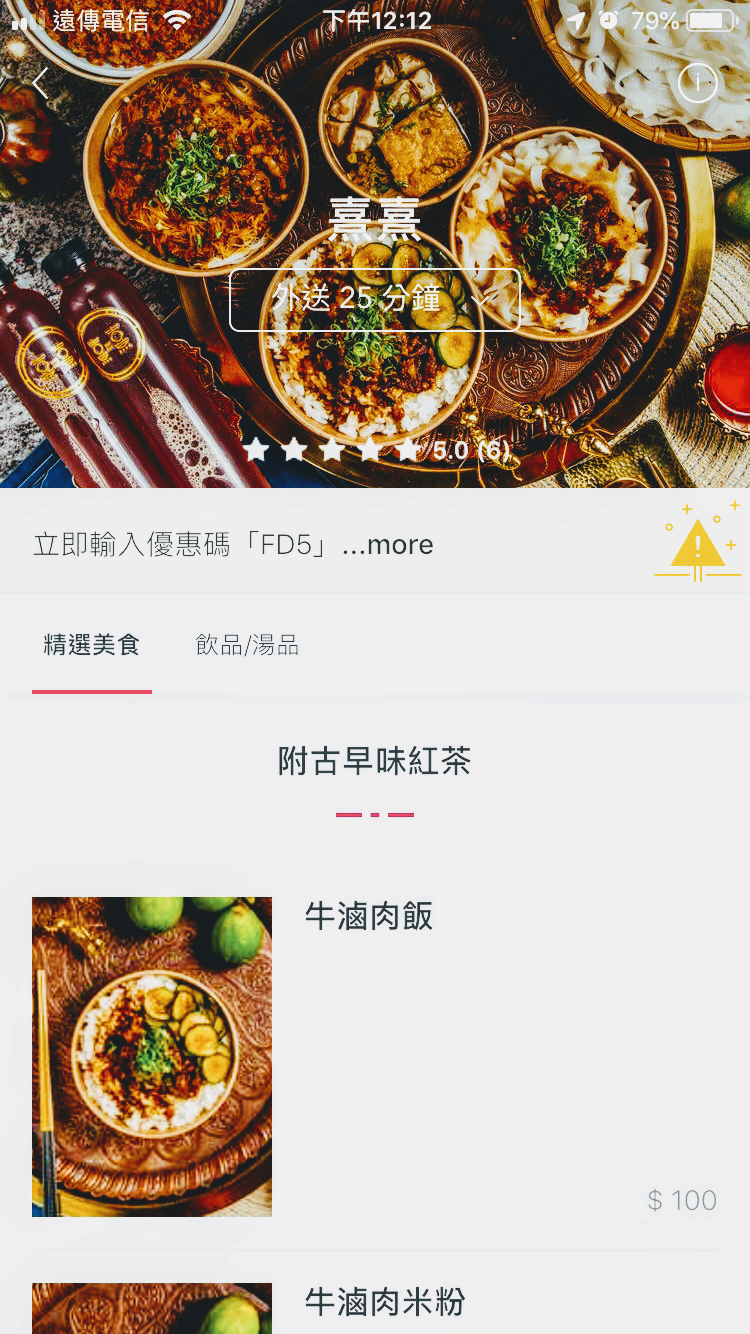This screenshot has height=1334, width=750.
Task: Open the 牛滷肉飯 menu item
Action: coord(374,1055)
